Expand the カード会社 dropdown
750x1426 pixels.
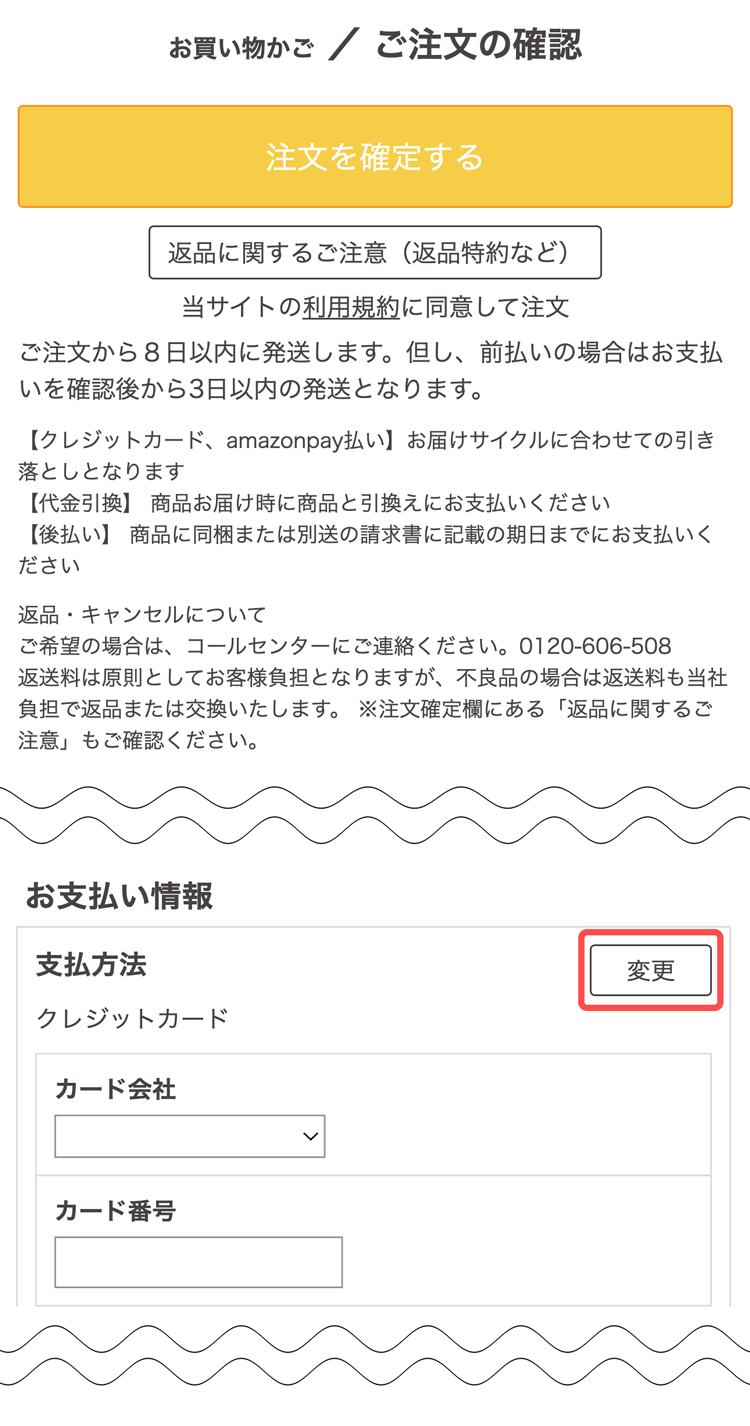click(190, 1136)
